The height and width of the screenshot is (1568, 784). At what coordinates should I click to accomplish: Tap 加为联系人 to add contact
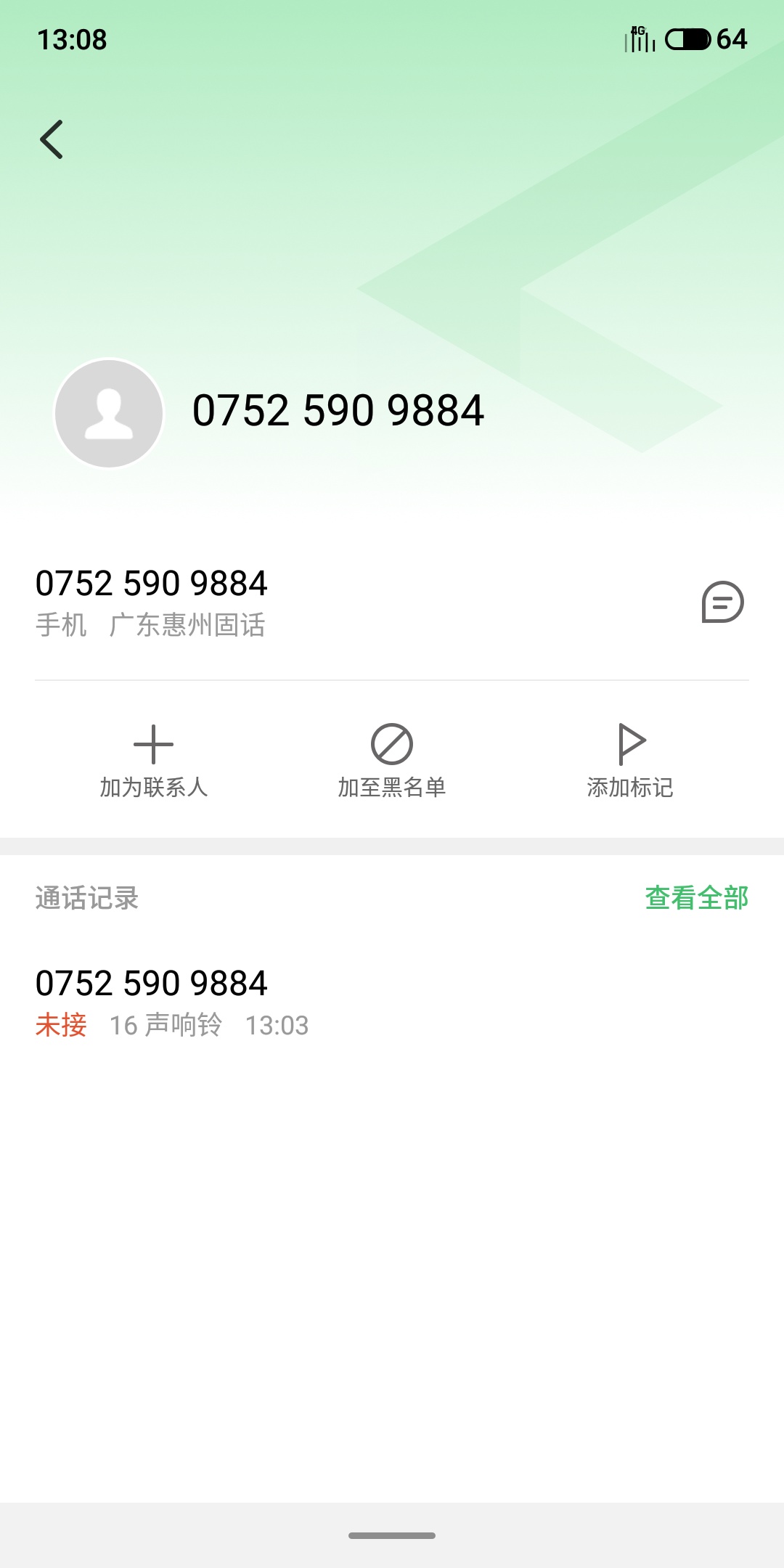[154, 761]
